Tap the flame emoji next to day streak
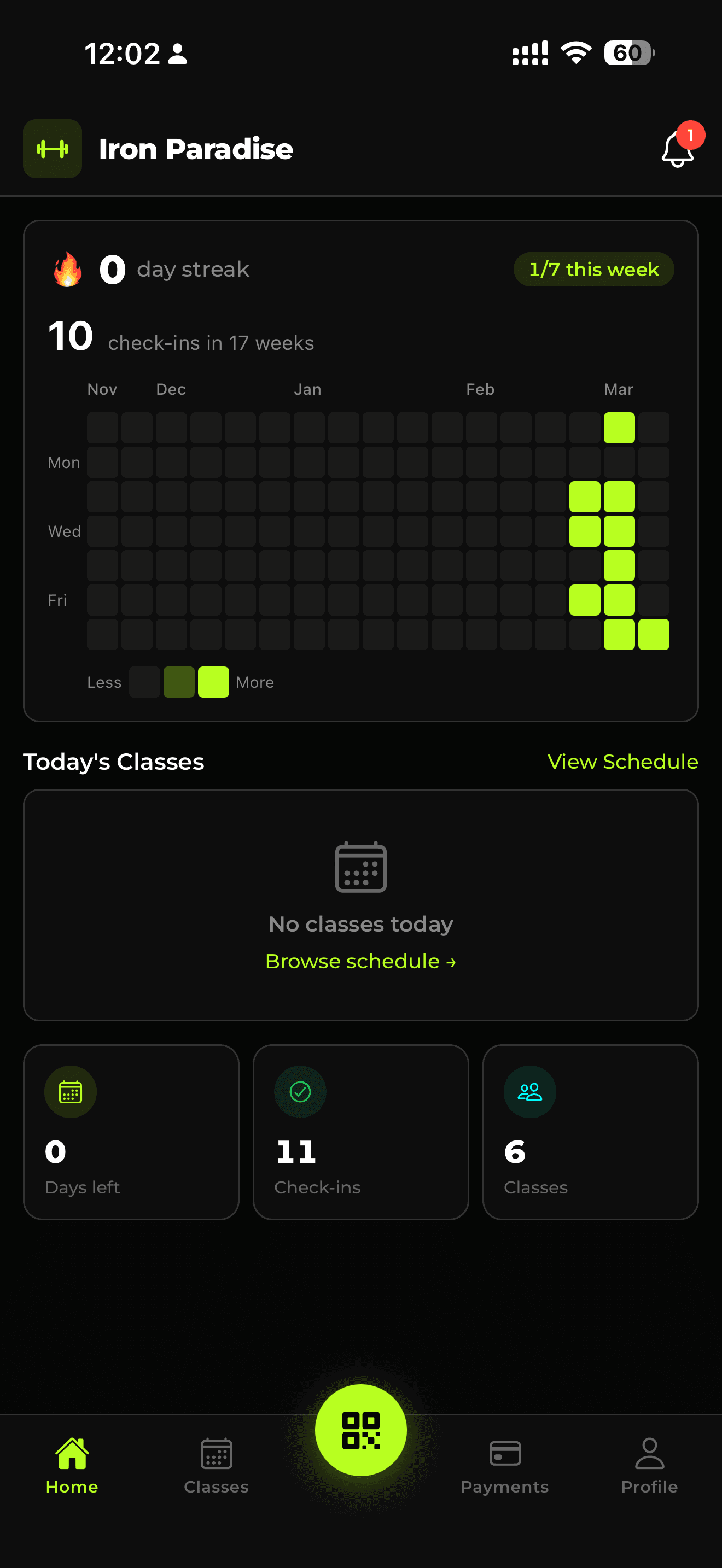The width and height of the screenshot is (722, 1568). pos(67,268)
